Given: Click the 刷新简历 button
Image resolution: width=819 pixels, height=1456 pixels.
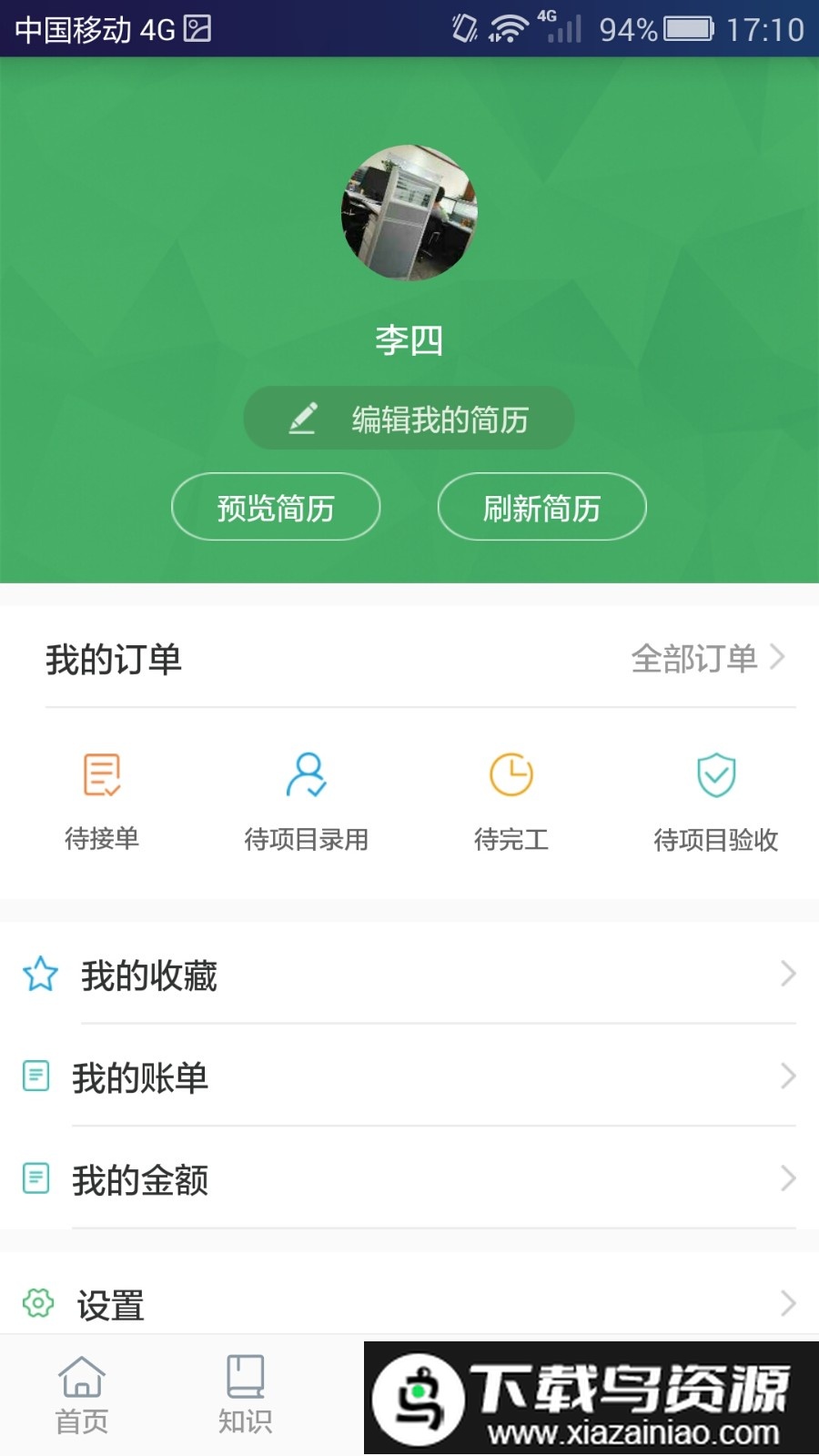Looking at the screenshot, I should (x=541, y=507).
